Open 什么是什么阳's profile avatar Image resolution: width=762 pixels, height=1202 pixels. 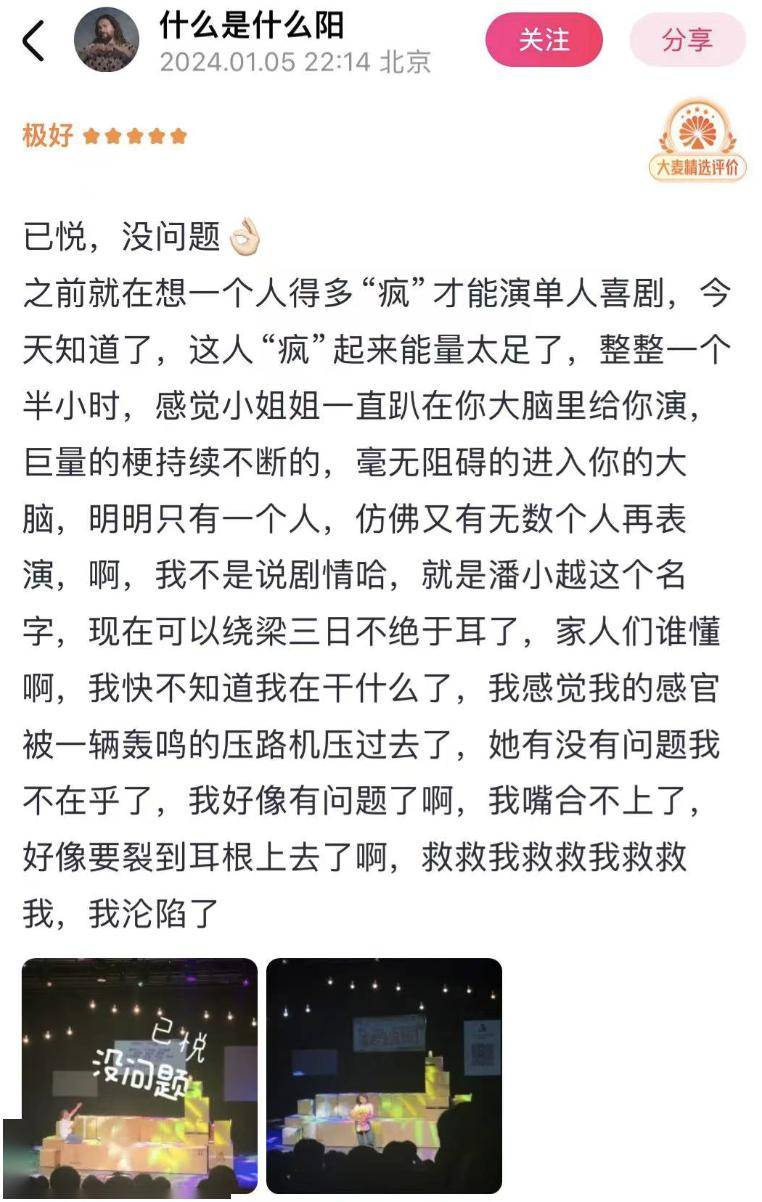point(106,42)
